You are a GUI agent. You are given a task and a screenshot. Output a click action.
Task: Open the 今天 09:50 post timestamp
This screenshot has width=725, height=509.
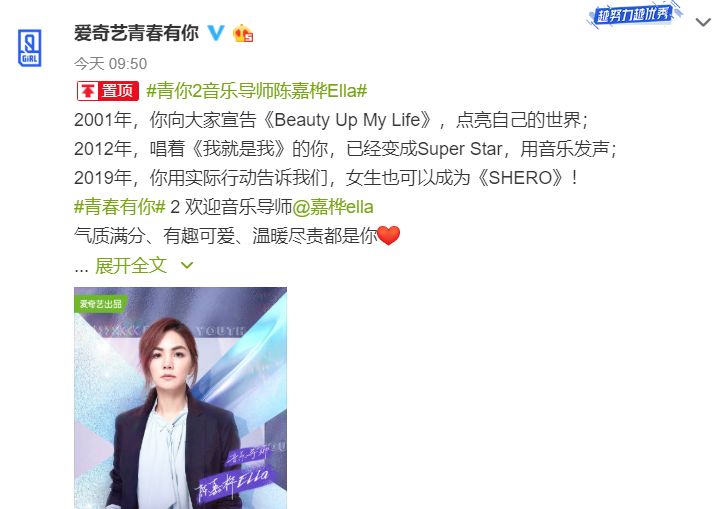pos(111,64)
